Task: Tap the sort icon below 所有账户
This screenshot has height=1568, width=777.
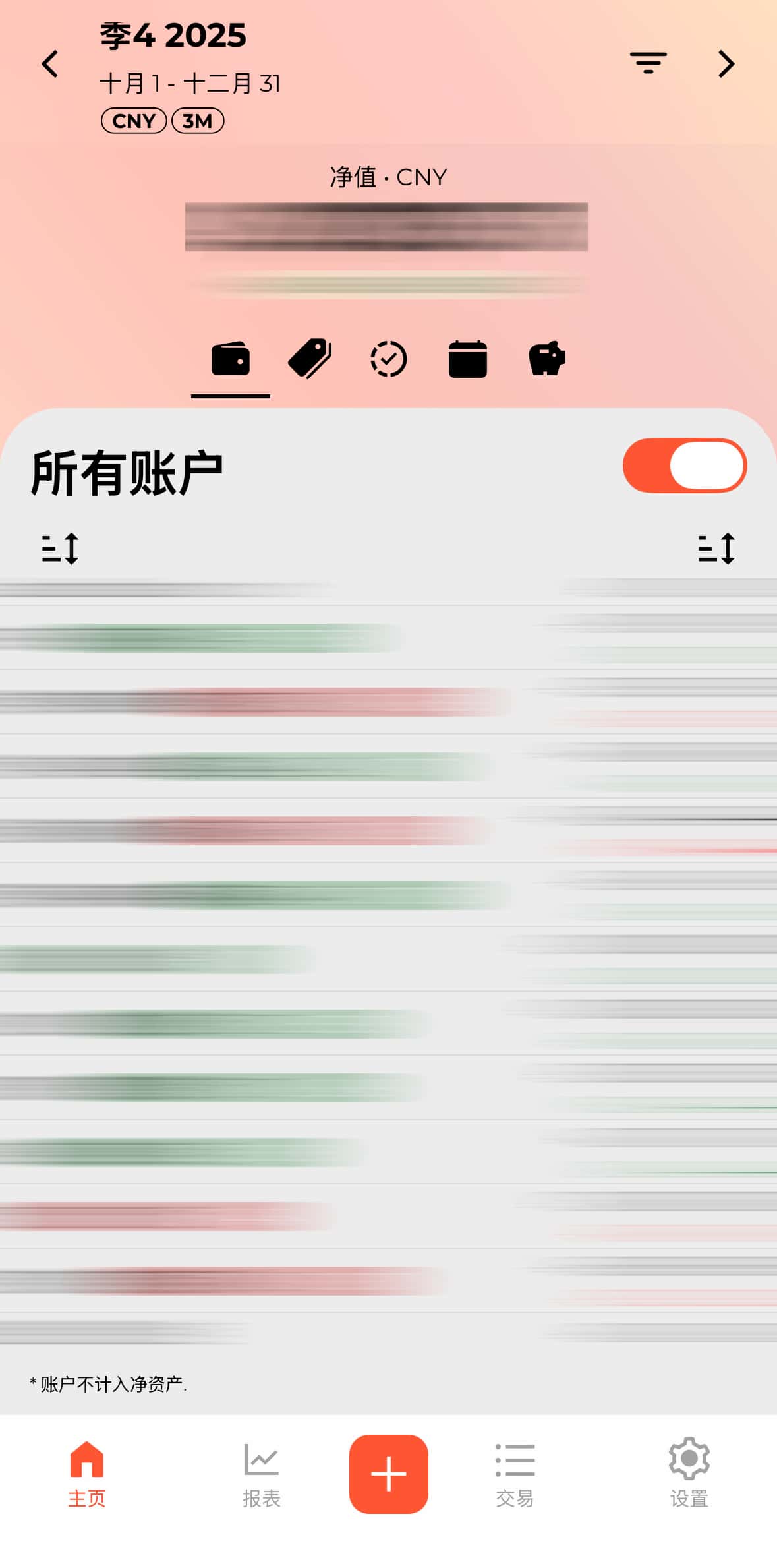Action: coord(60,549)
